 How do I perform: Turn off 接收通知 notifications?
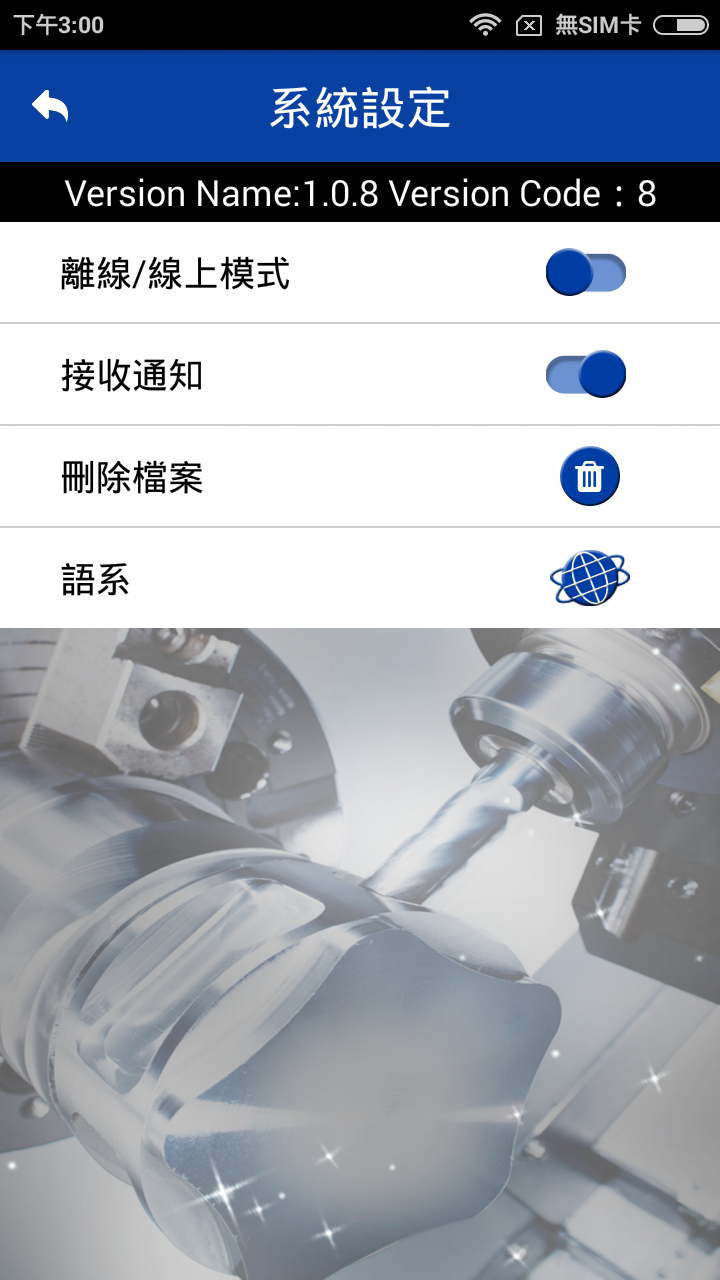click(586, 375)
